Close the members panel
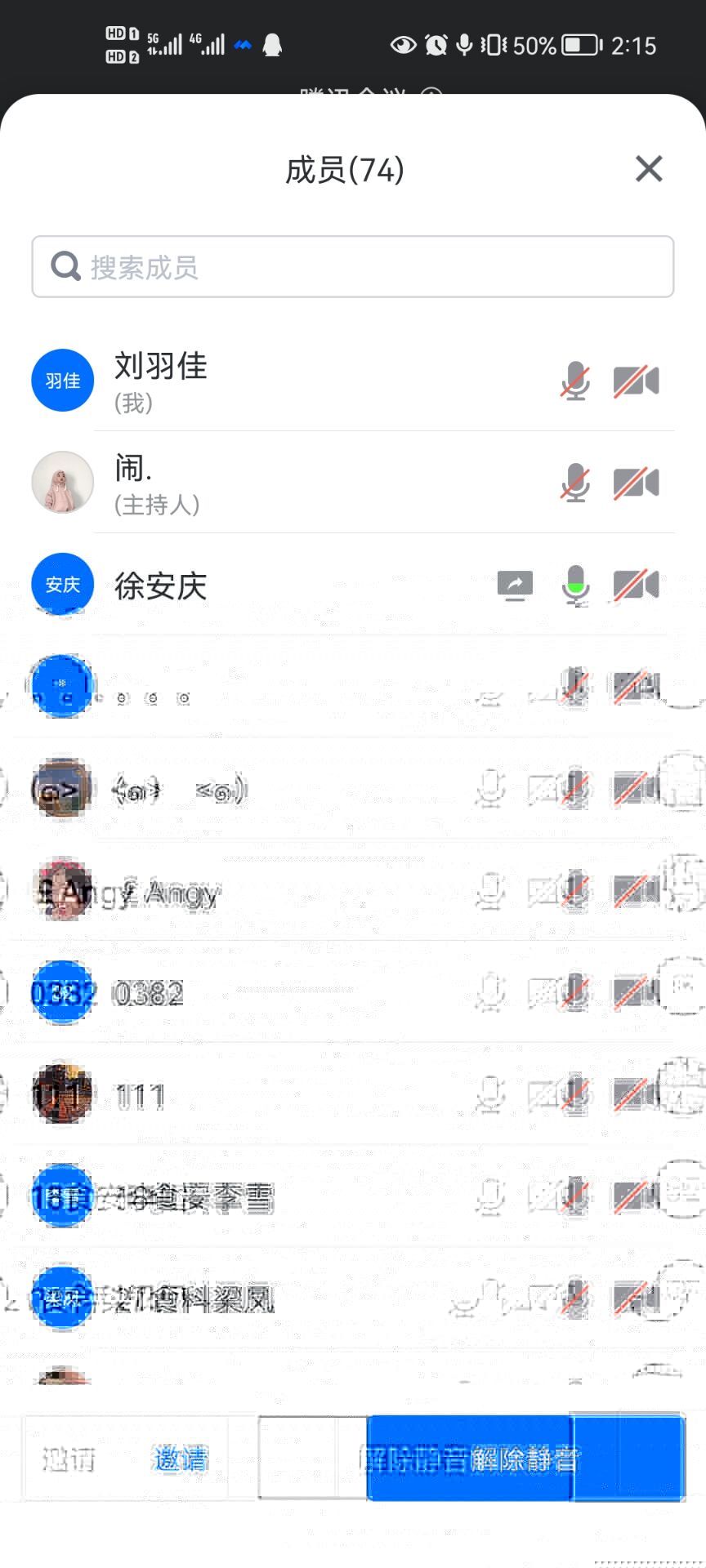This screenshot has height=1568, width=706. coord(648,169)
